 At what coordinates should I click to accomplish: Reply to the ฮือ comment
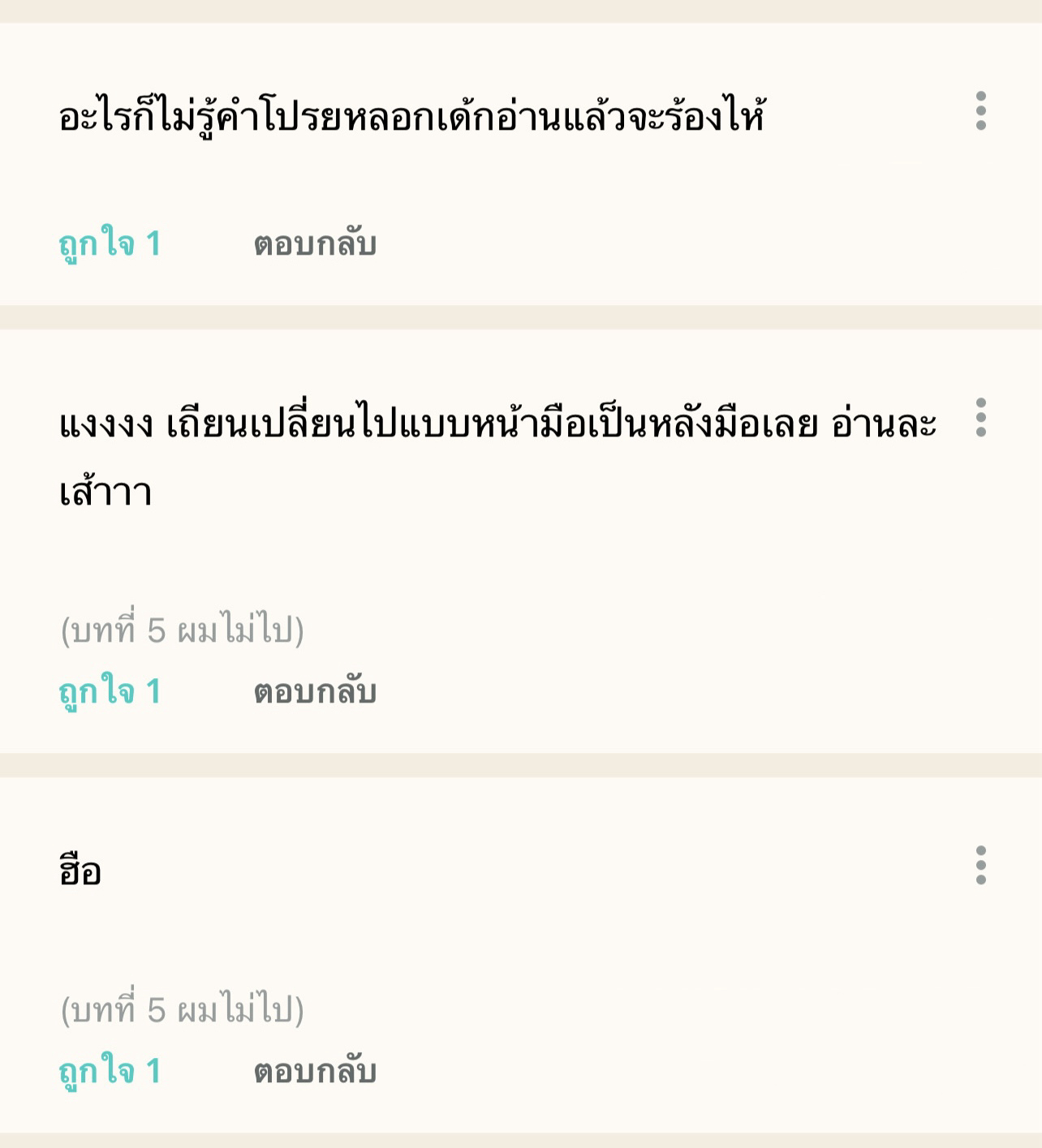point(315,1072)
